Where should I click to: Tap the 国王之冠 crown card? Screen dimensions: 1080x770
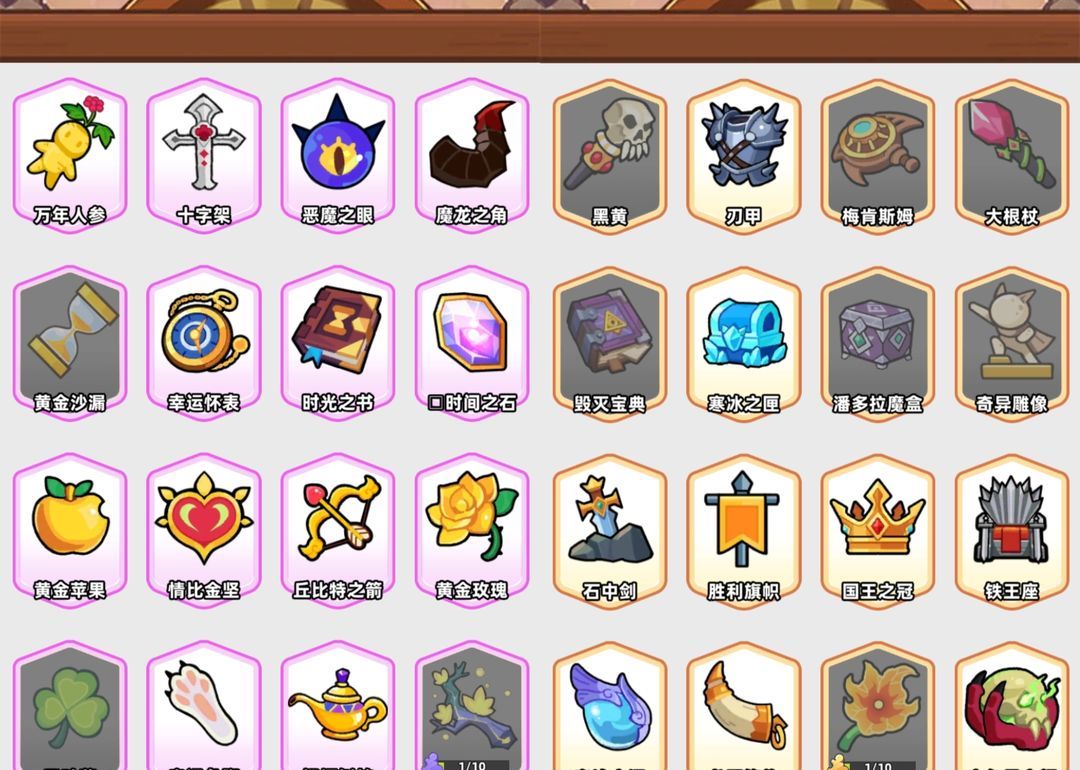pyautogui.click(x=877, y=531)
